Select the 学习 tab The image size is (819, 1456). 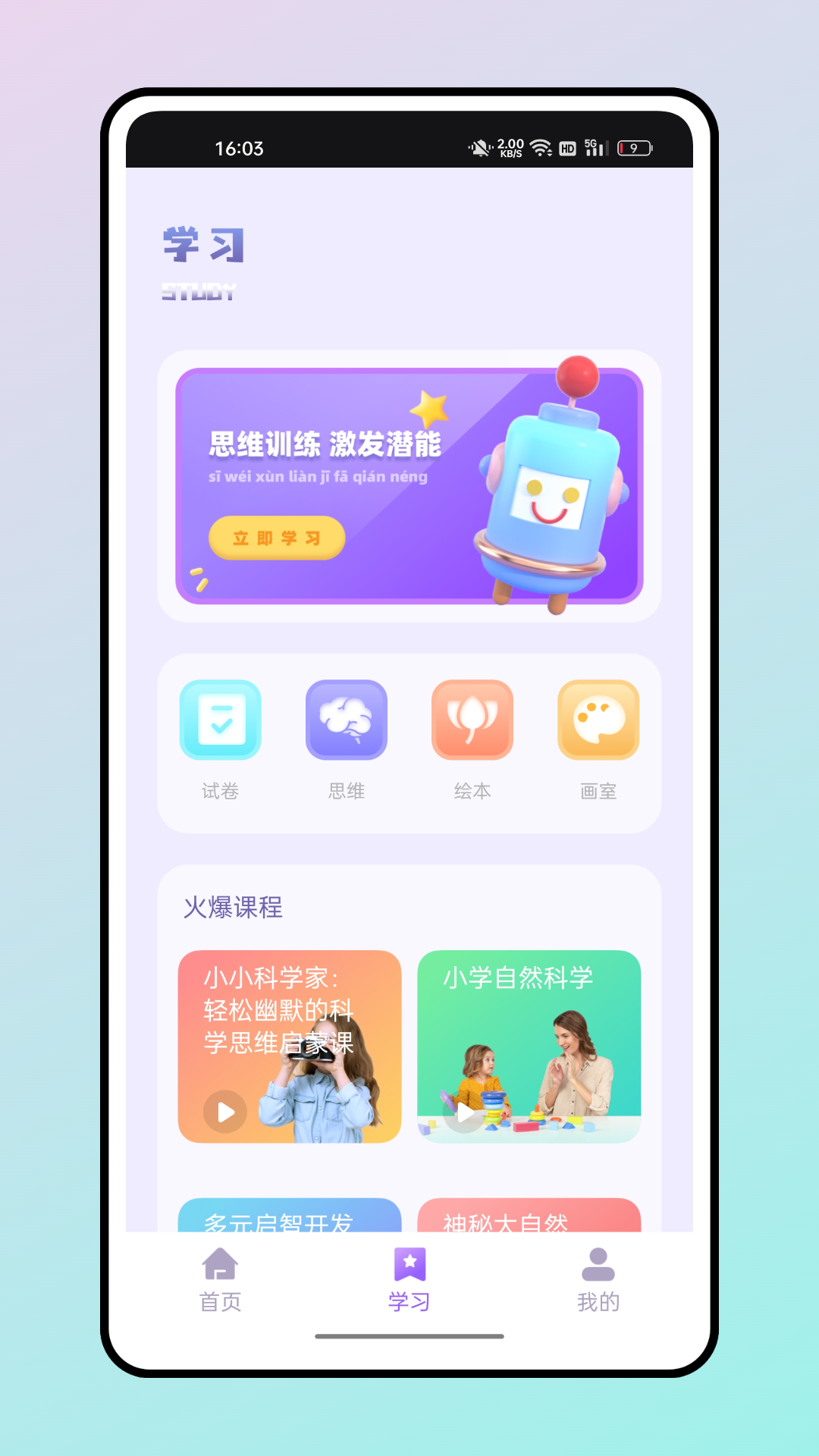pos(409,1280)
